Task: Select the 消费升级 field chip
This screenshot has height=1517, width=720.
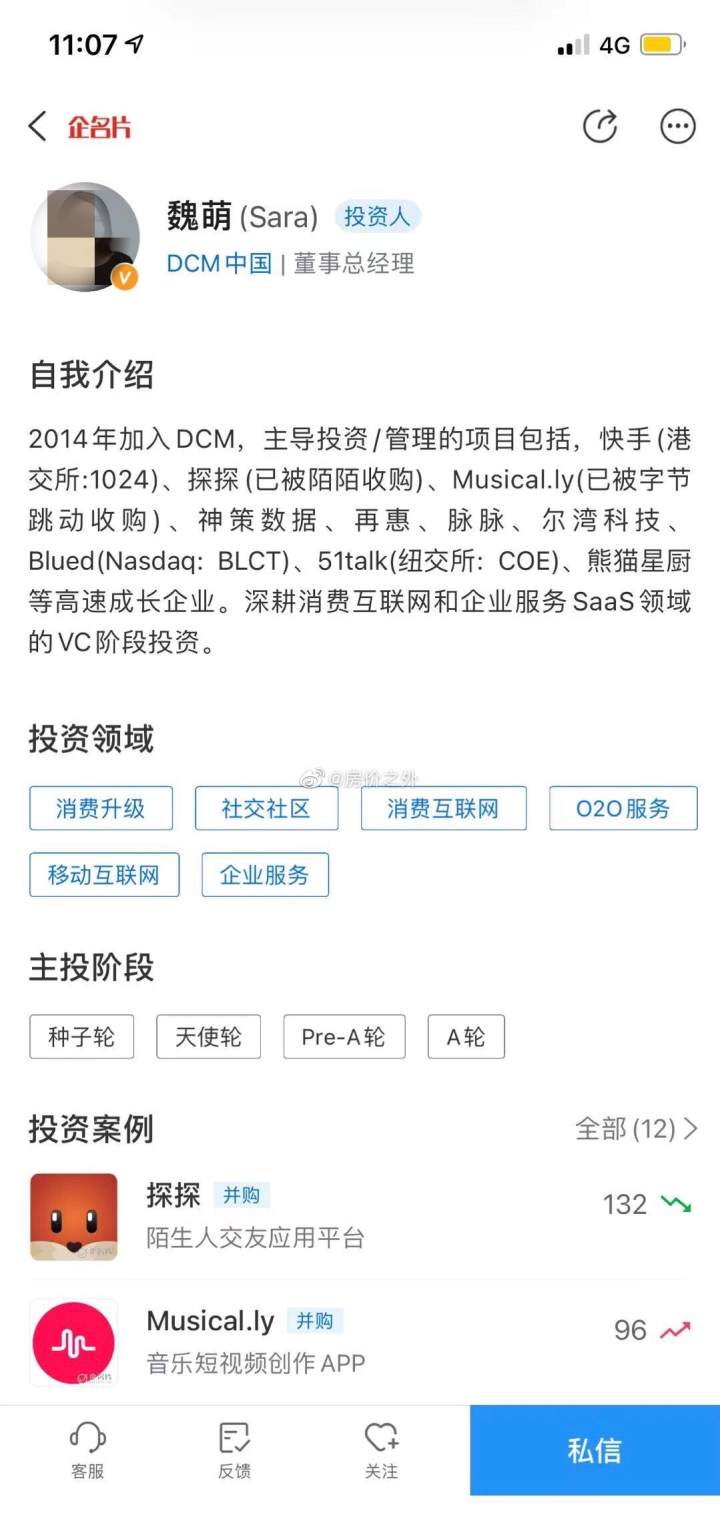Action: [x=101, y=809]
